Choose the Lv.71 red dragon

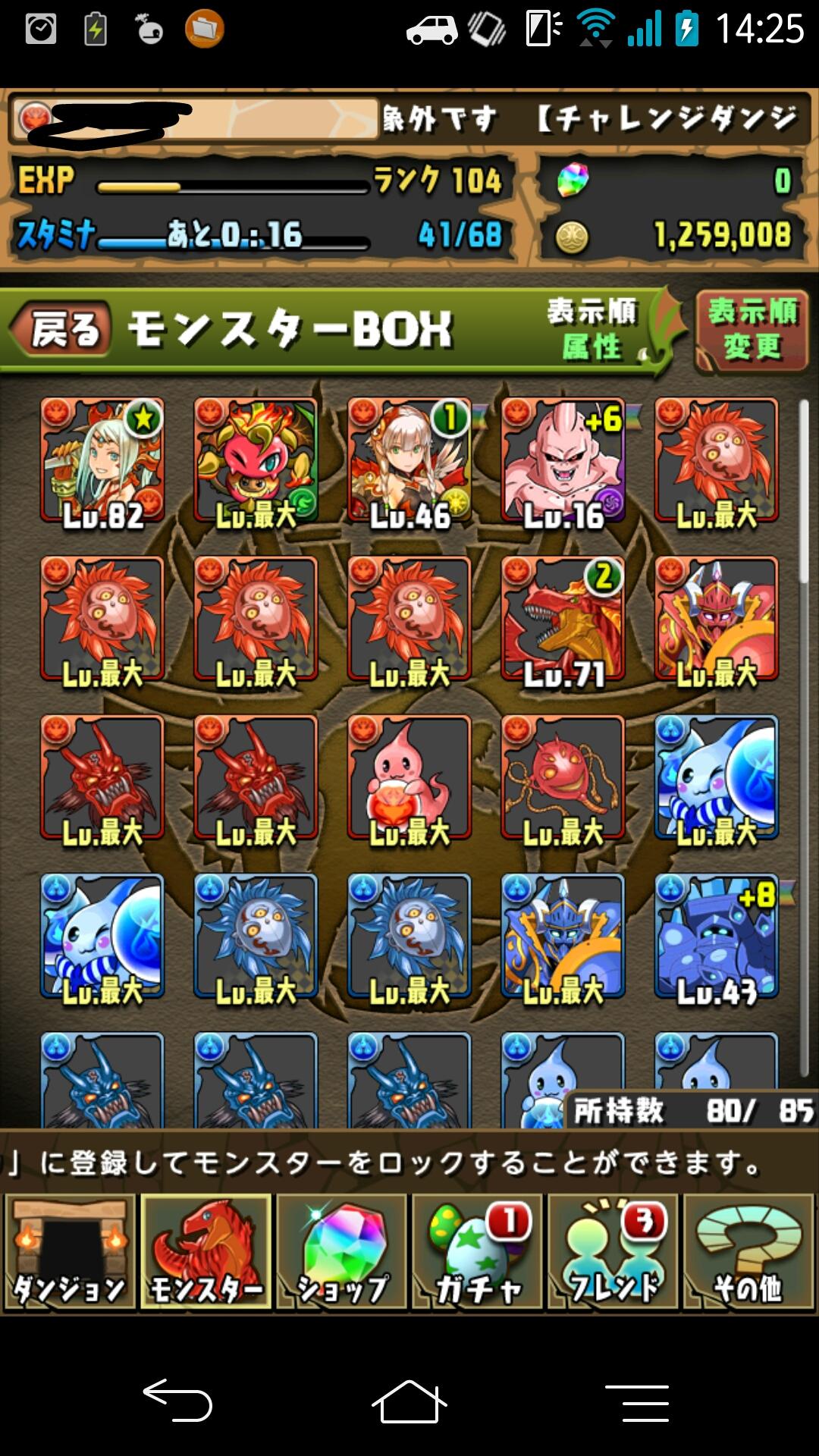563,620
